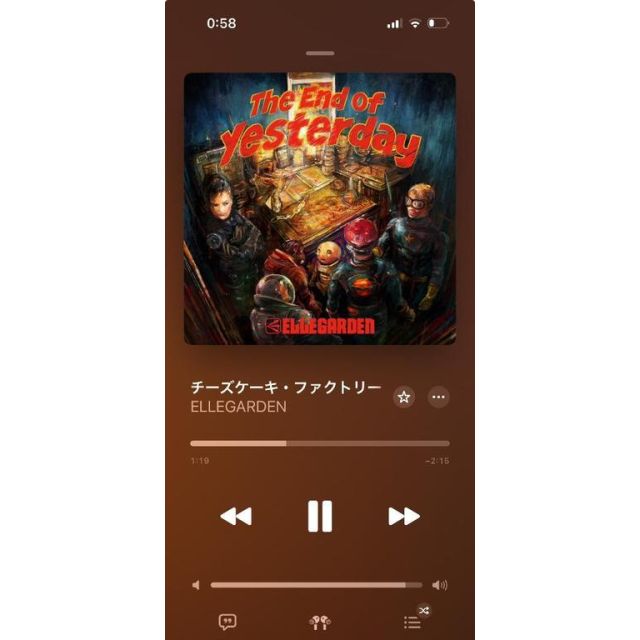Viewport: 640px width, 640px height.
Task: Open the up next queue list
Action: 413,622
